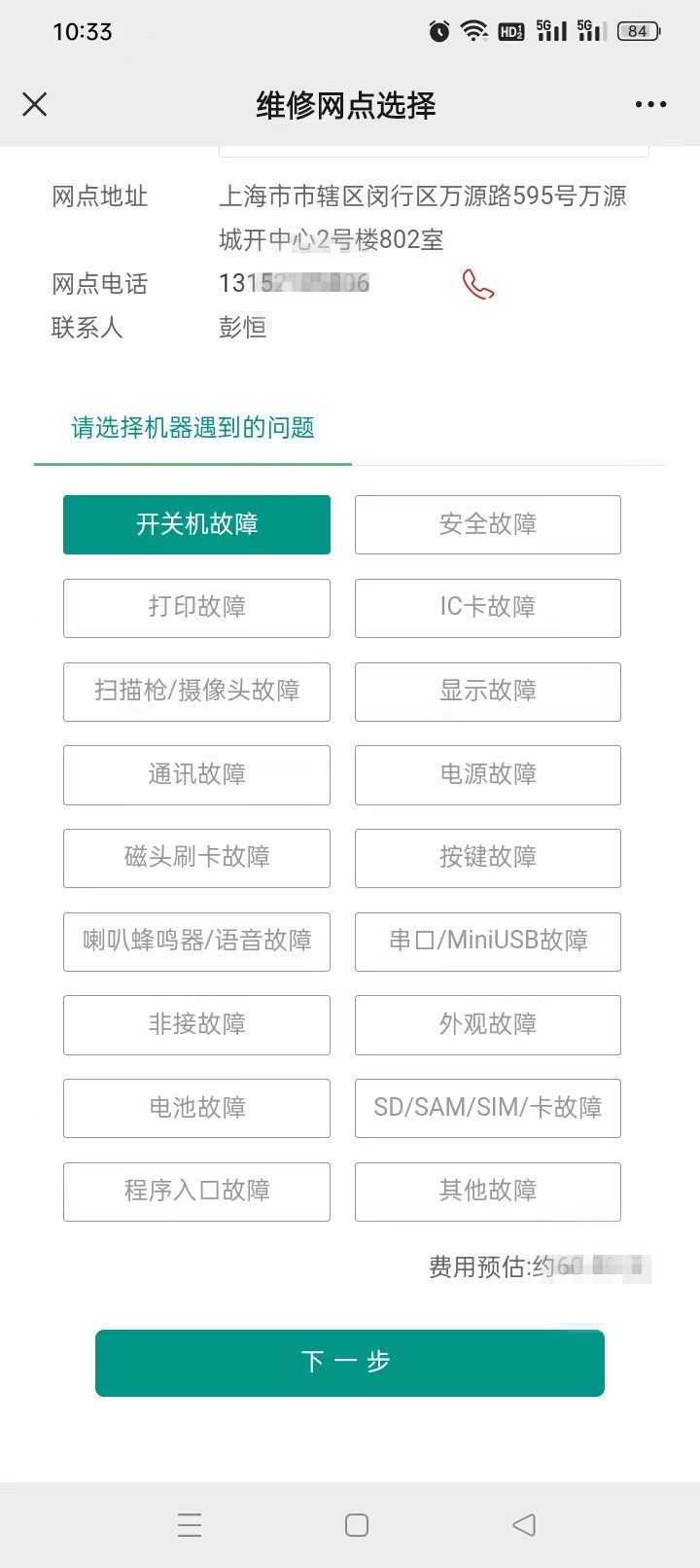Select 电源故障 problem
This screenshot has width=700, height=1568.
click(488, 775)
